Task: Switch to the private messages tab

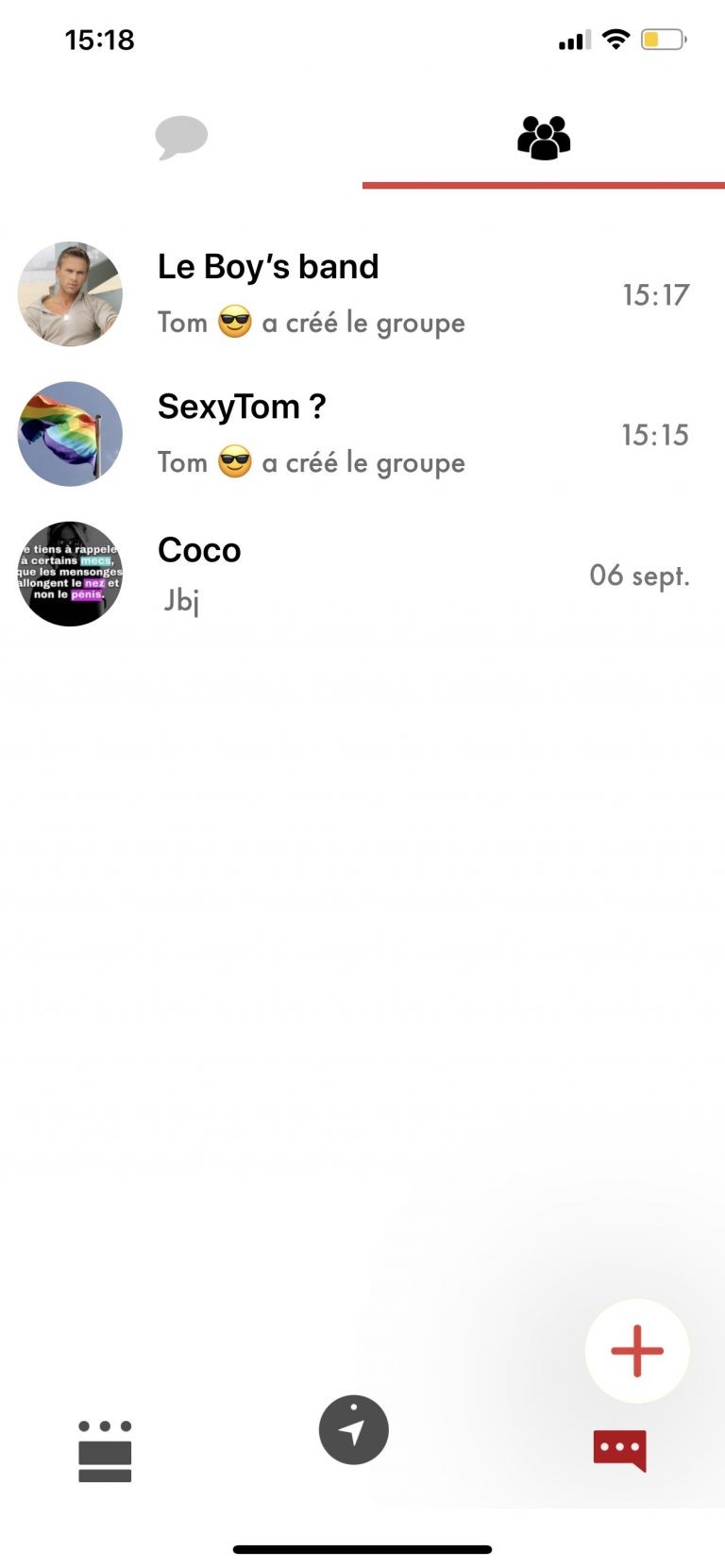Action: 181,138
